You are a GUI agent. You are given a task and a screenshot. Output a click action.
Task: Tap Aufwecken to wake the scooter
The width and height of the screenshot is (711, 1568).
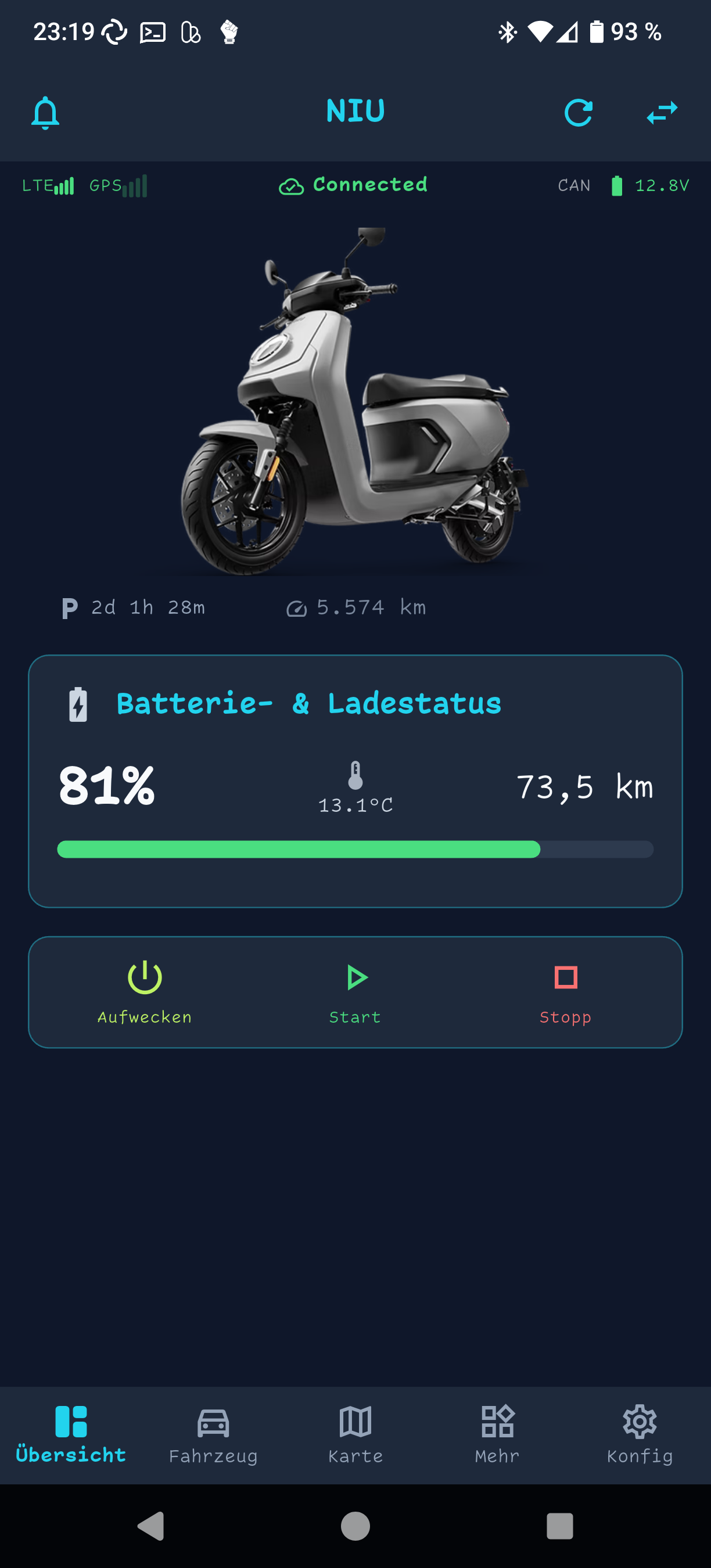(144, 992)
